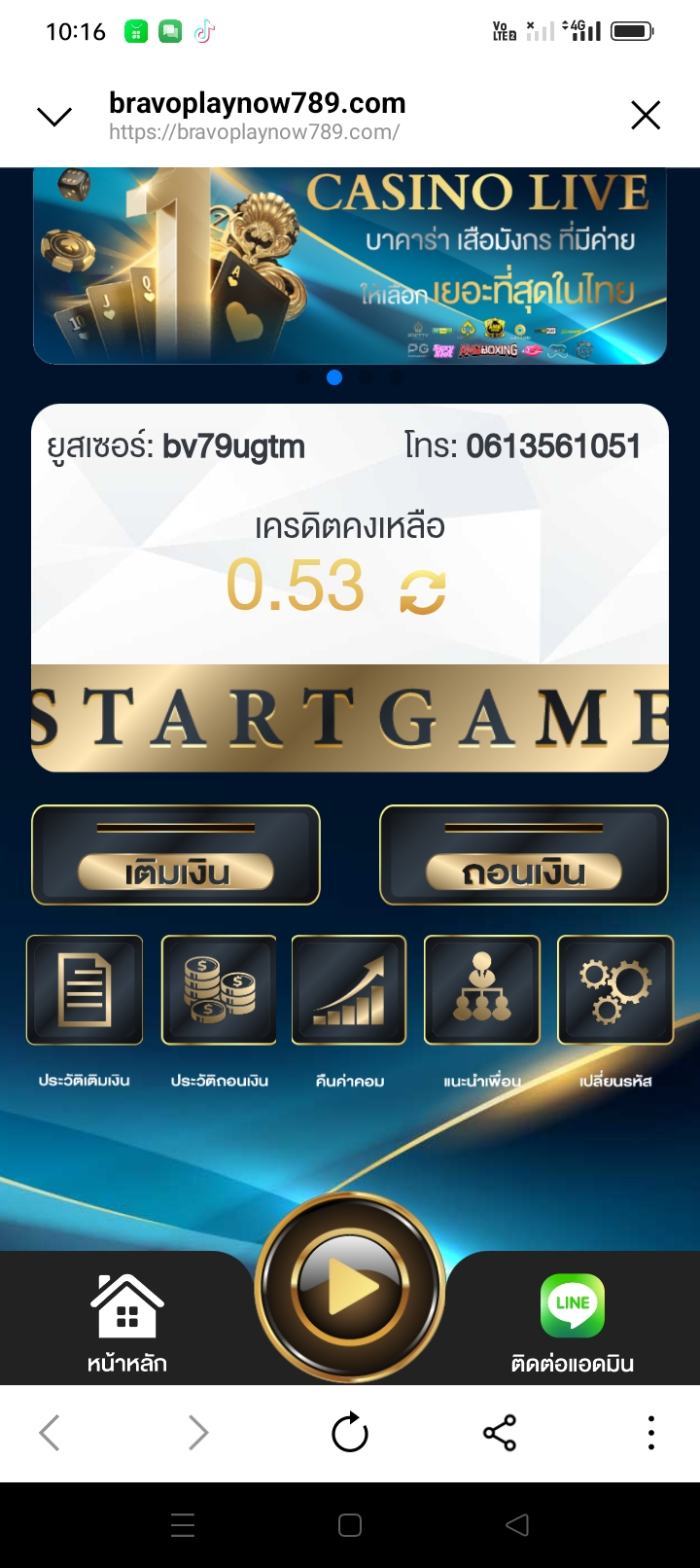Image resolution: width=700 pixels, height=1568 pixels.
Task: Open the Casino Live banner
Action: pyautogui.click(x=350, y=267)
